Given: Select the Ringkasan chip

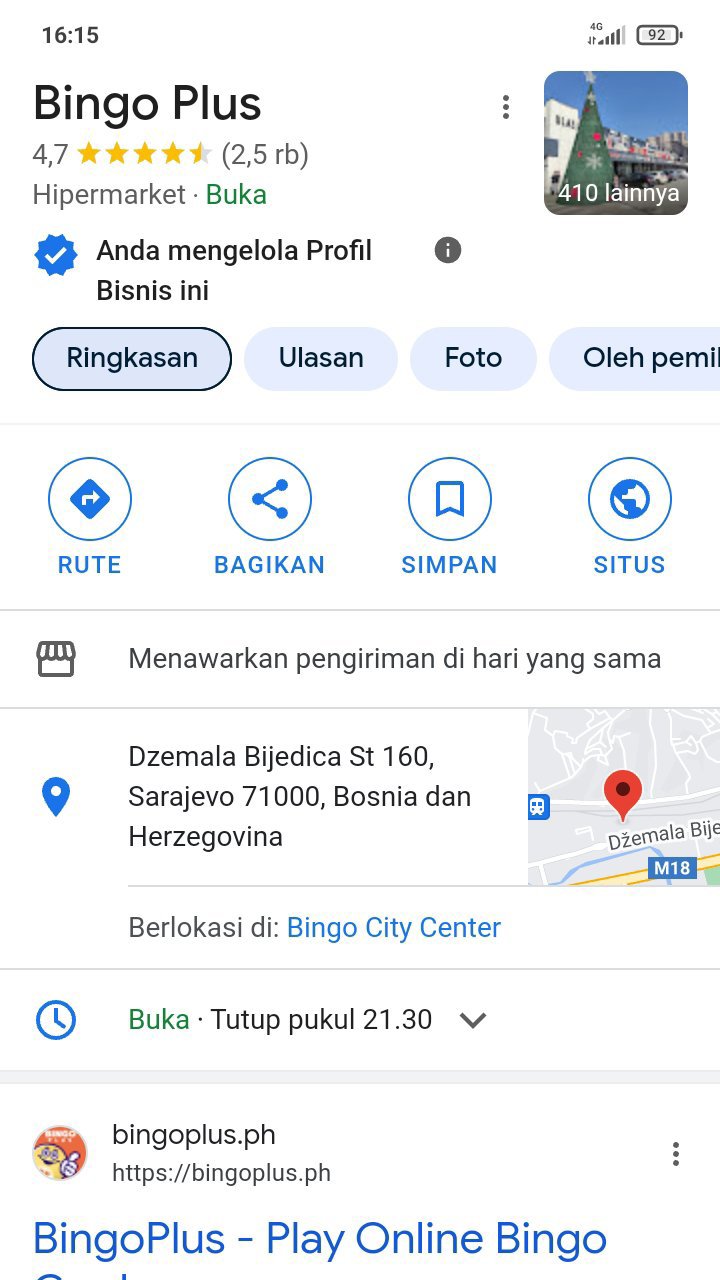Looking at the screenshot, I should pyautogui.click(x=132, y=358).
